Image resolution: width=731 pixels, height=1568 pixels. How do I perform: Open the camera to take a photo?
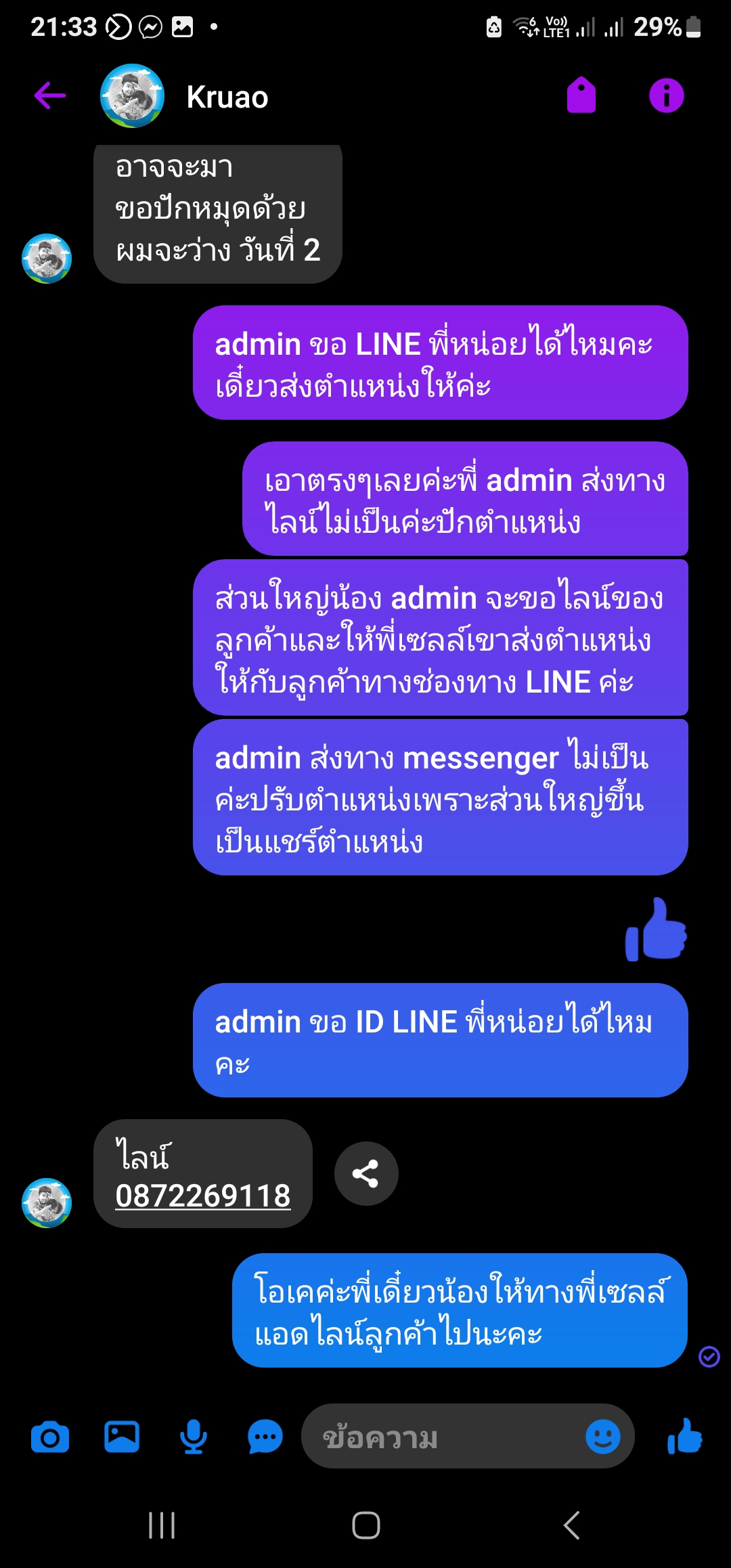(50, 1437)
